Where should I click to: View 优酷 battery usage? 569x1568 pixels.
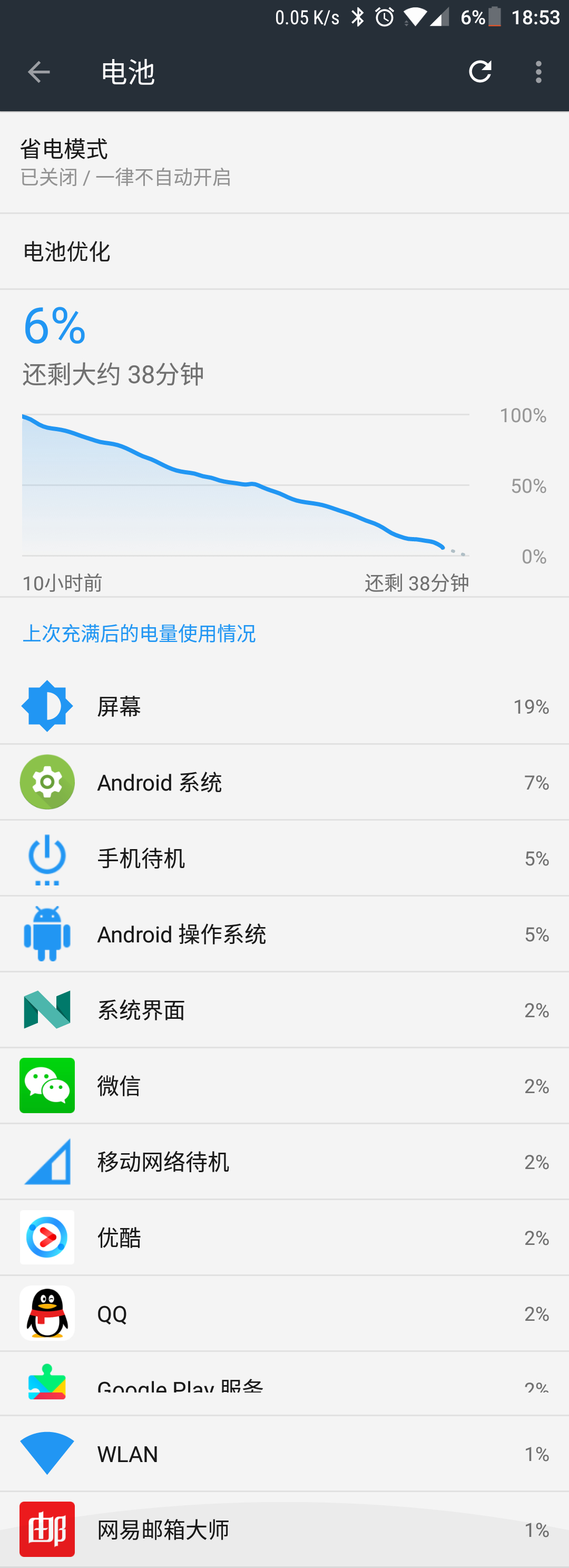click(x=284, y=1238)
